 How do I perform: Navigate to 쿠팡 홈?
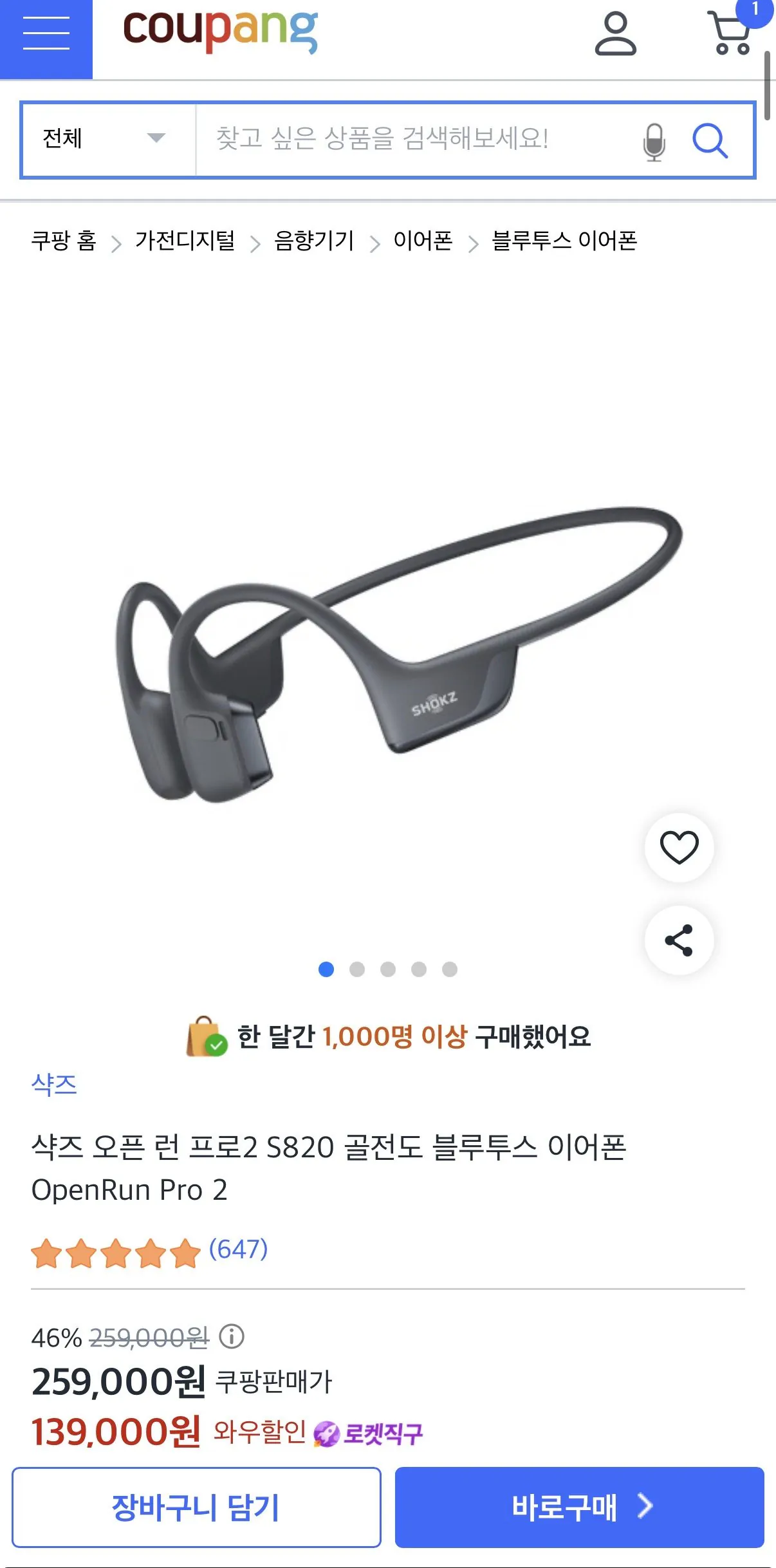pyautogui.click(x=64, y=240)
